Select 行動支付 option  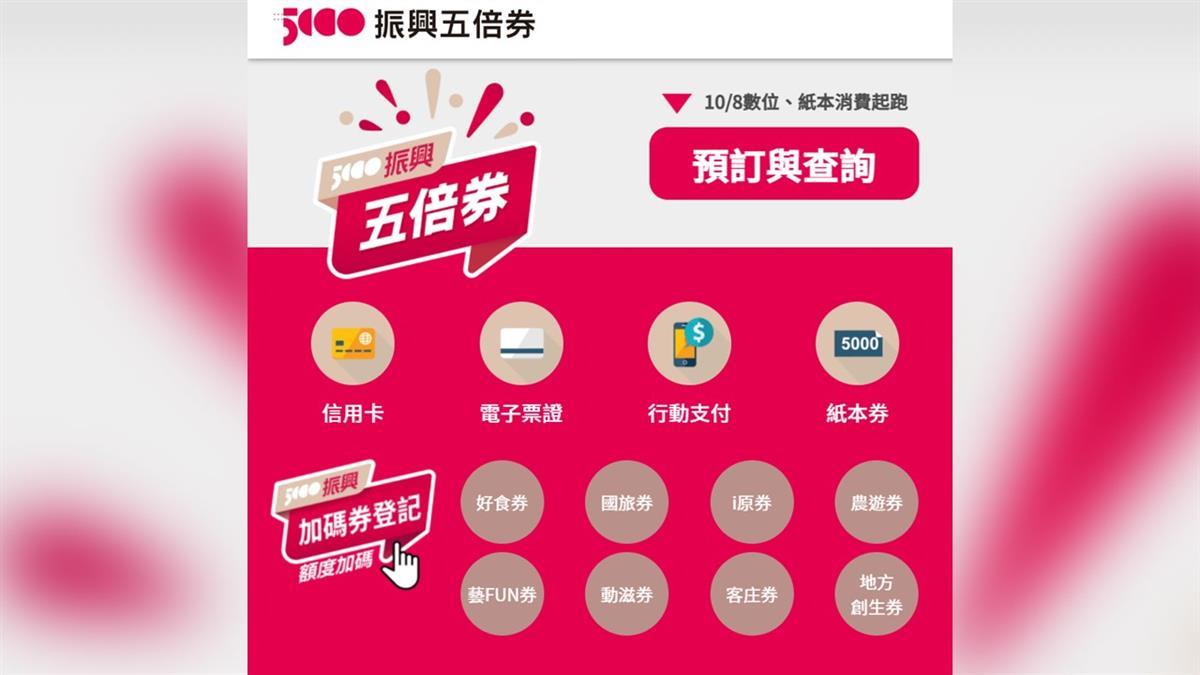pos(689,345)
